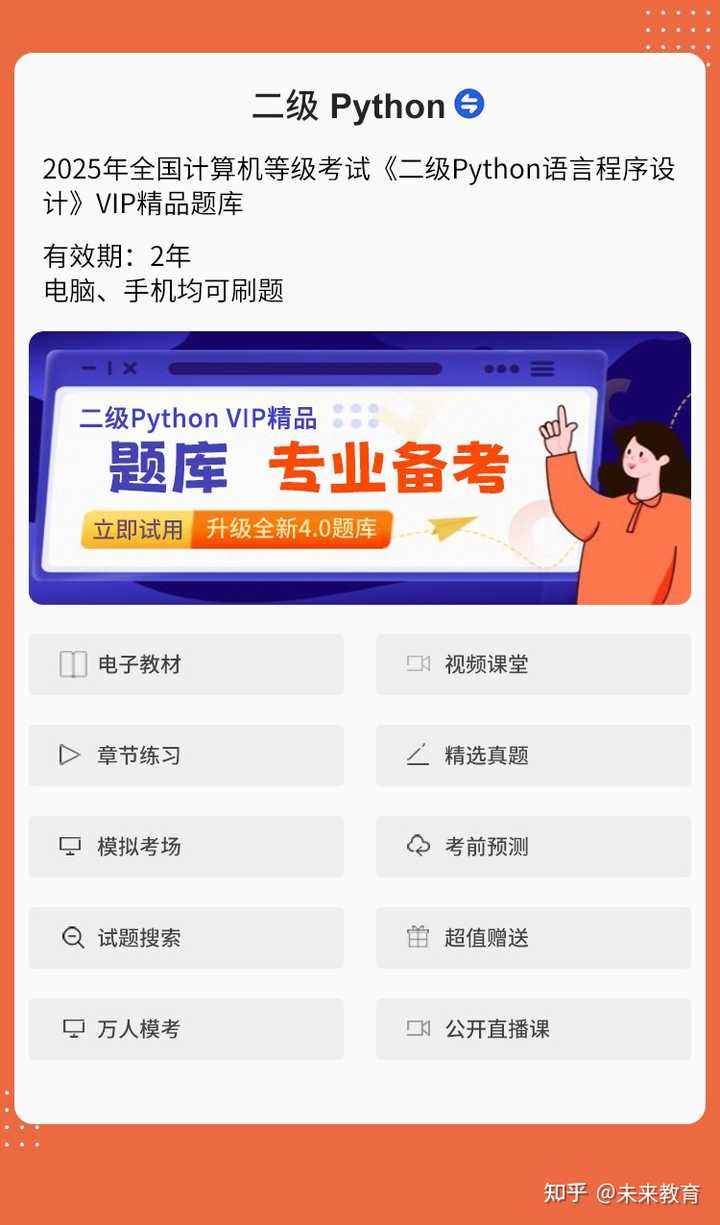Select the book icon next to 电子教材
Screen dimensions: 720x1225
(70, 664)
